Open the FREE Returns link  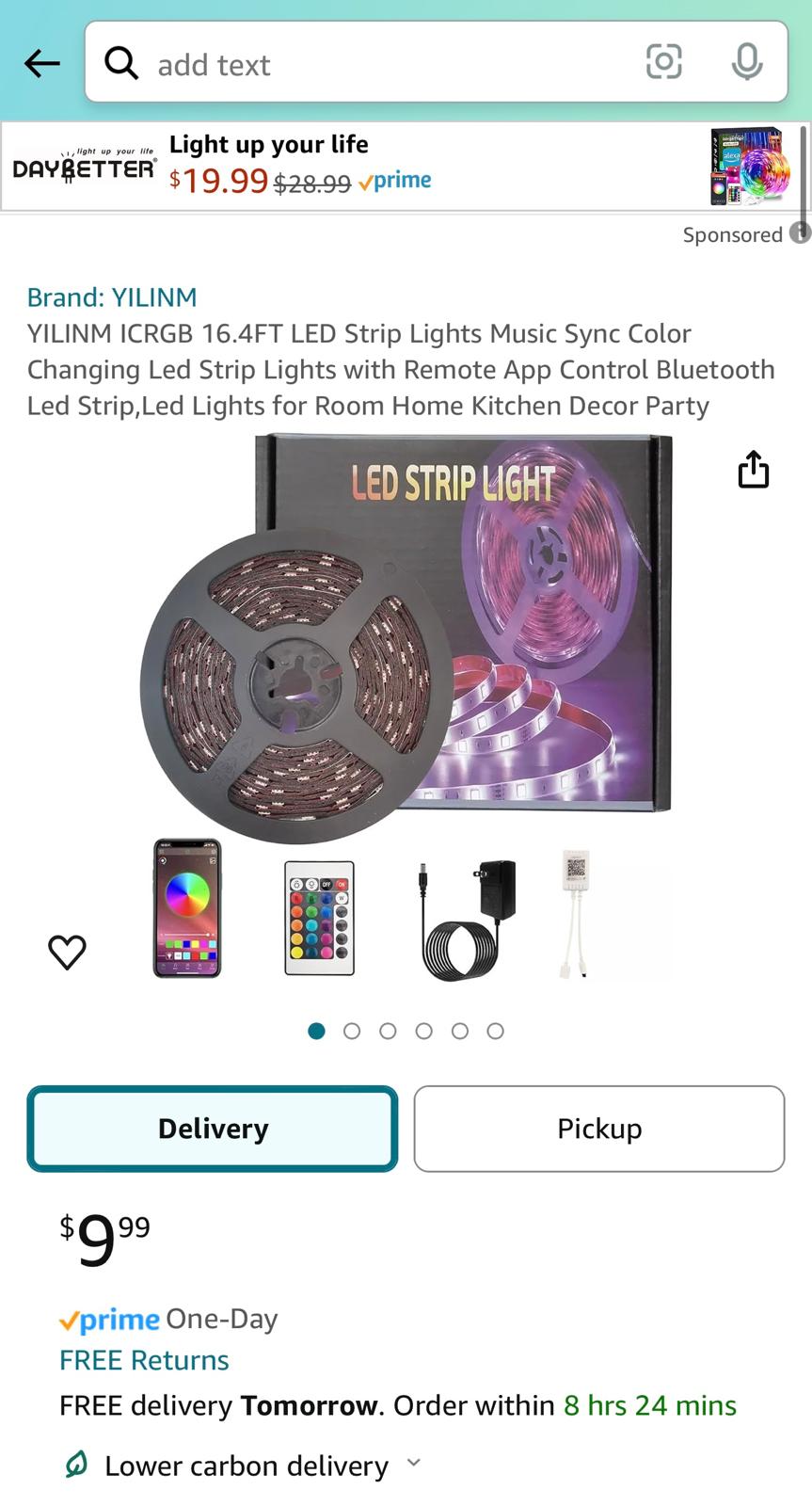pyautogui.click(x=144, y=1360)
